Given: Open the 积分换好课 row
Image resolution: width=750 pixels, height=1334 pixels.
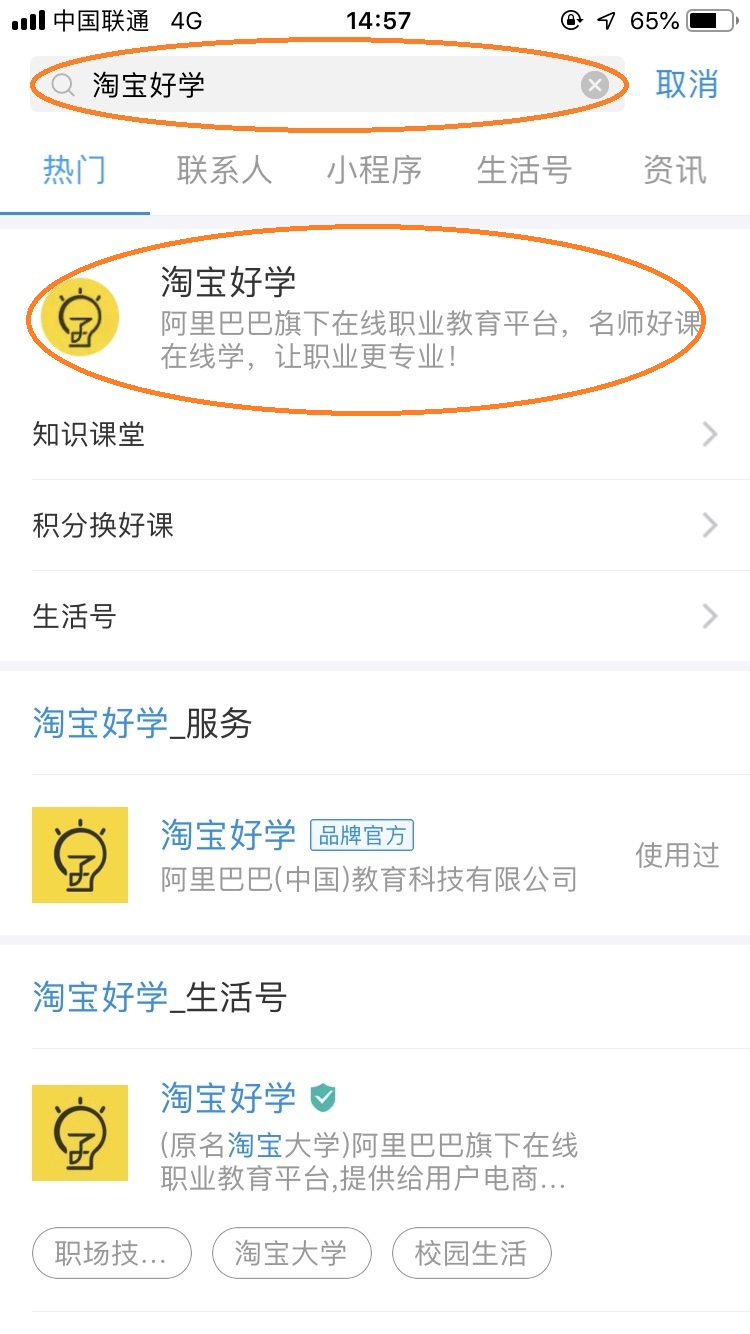Looking at the screenshot, I should [x=374, y=525].
